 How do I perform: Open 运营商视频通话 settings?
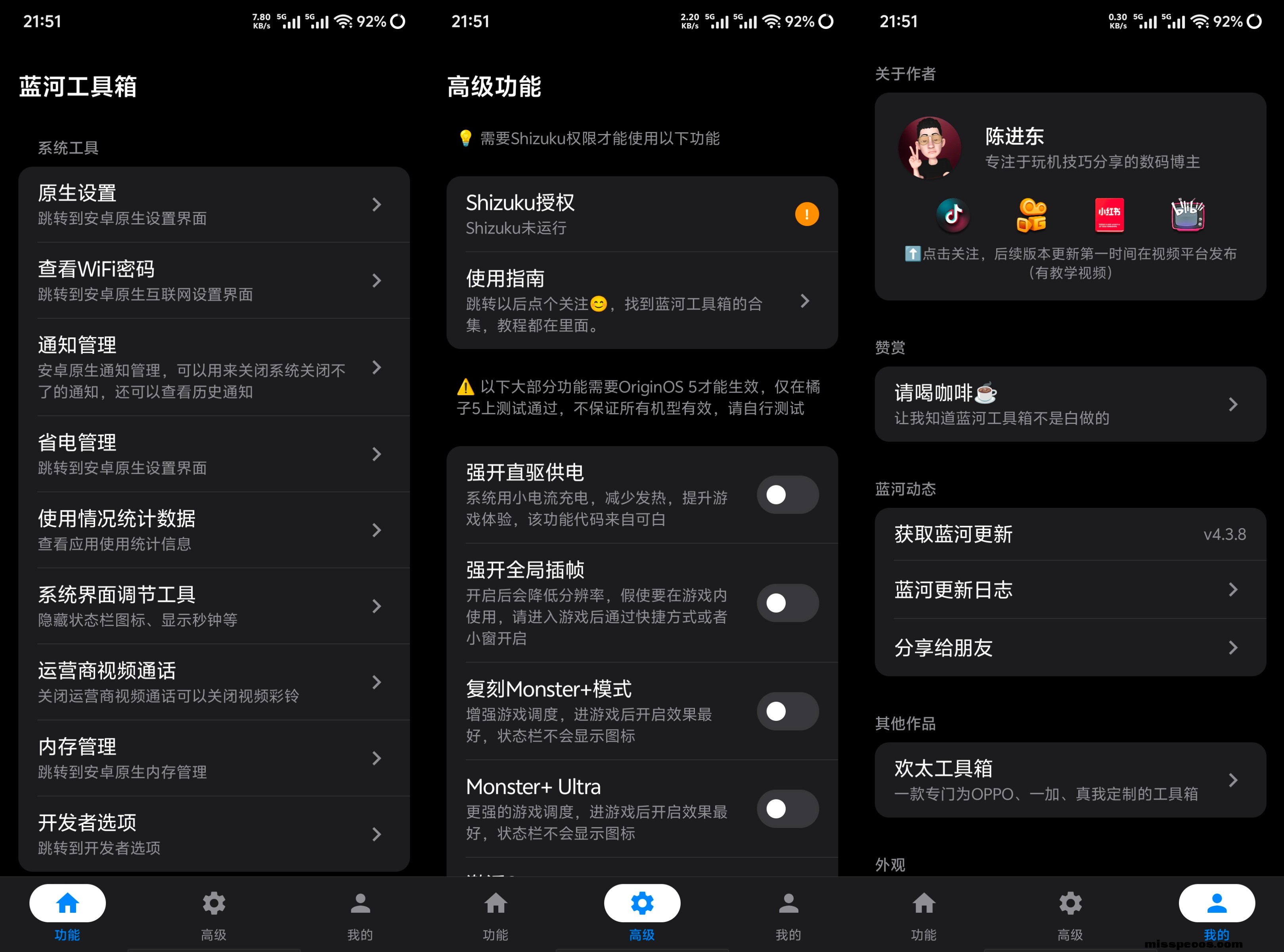(213, 682)
